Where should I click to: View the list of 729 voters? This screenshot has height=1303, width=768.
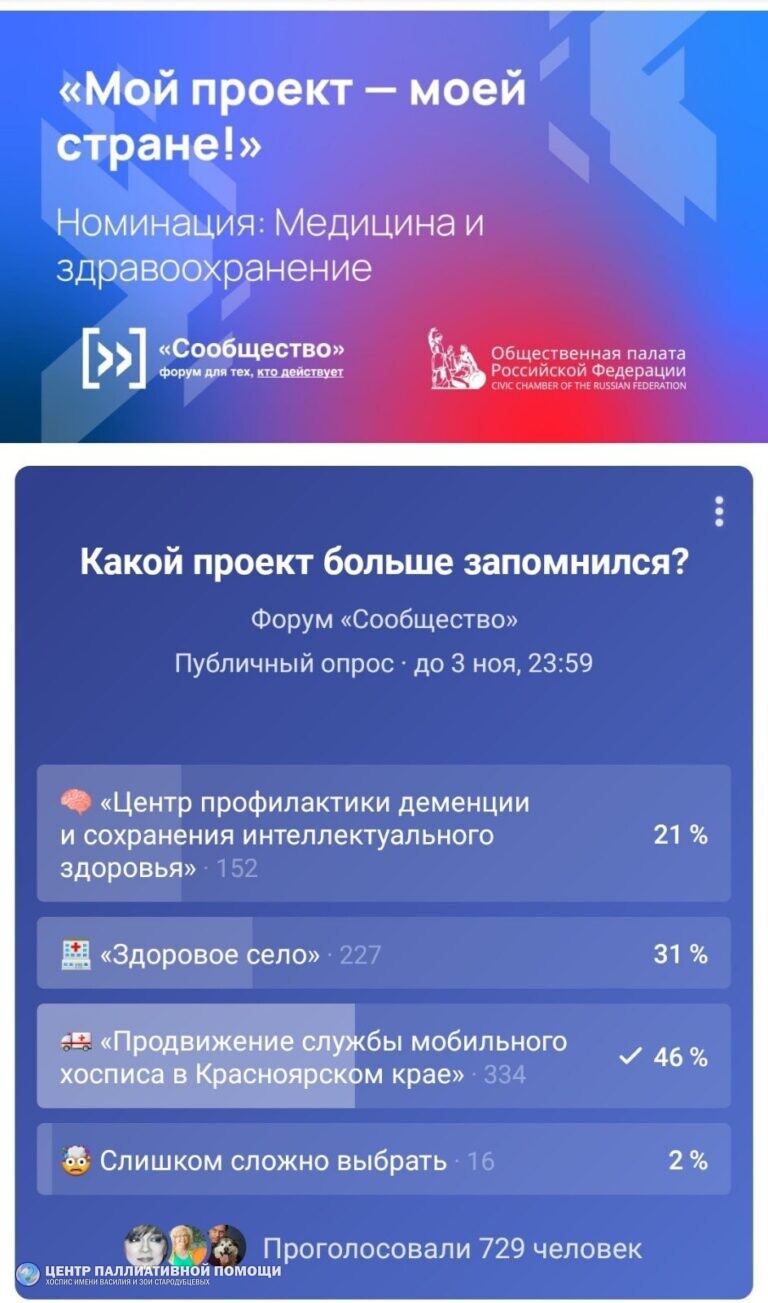(451, 1248)
